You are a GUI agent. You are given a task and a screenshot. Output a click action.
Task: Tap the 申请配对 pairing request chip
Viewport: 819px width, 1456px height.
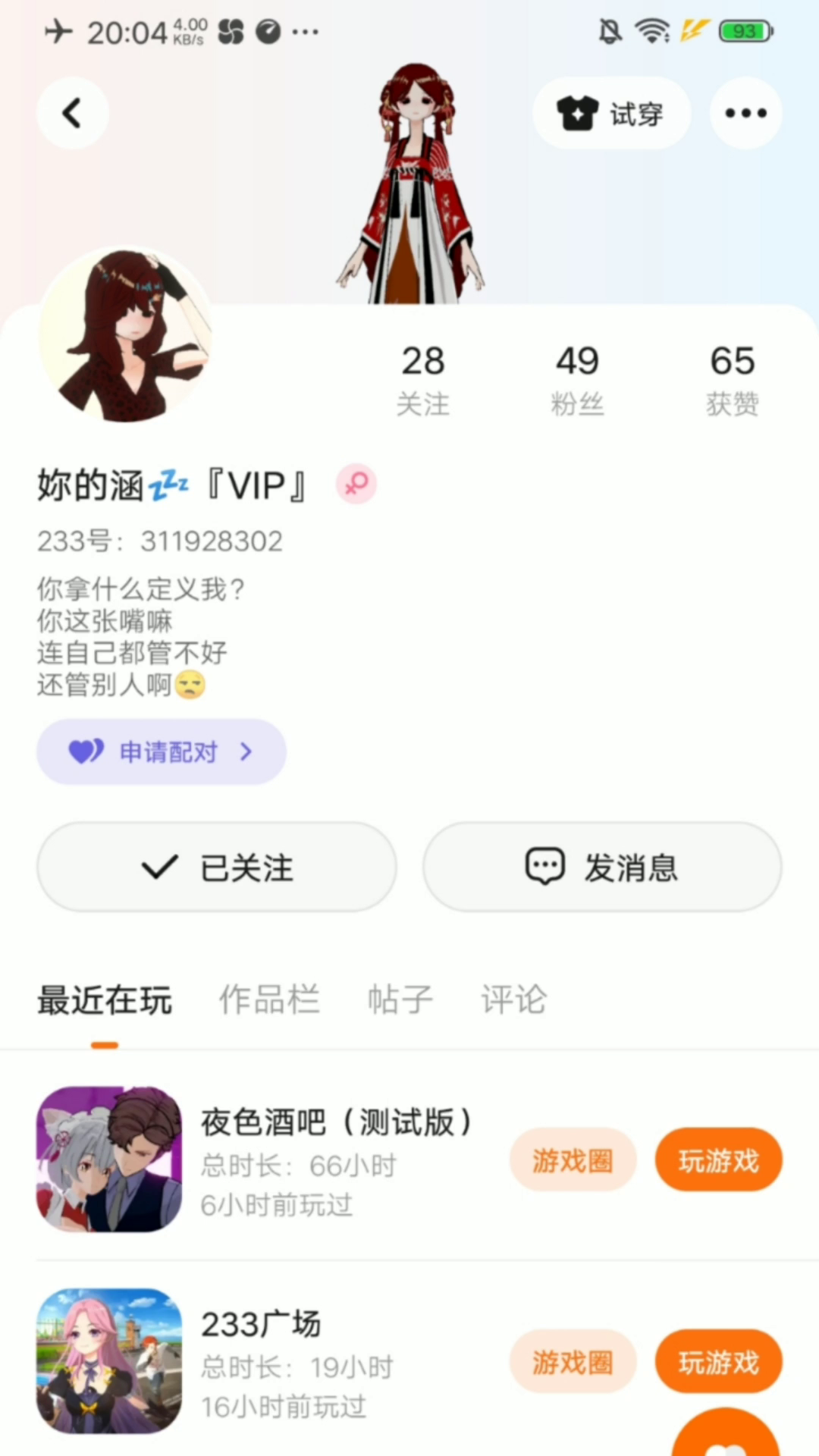click(162, 752)
